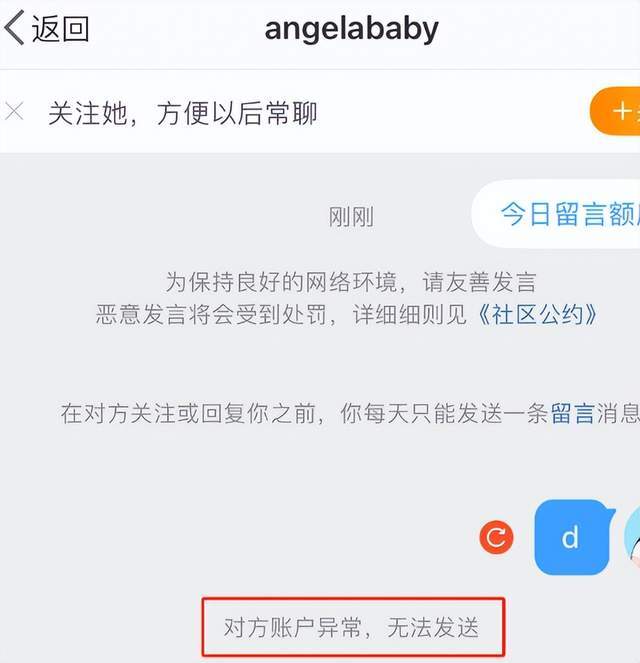
Task: Go back using 返回
Action: coord(47,28)
